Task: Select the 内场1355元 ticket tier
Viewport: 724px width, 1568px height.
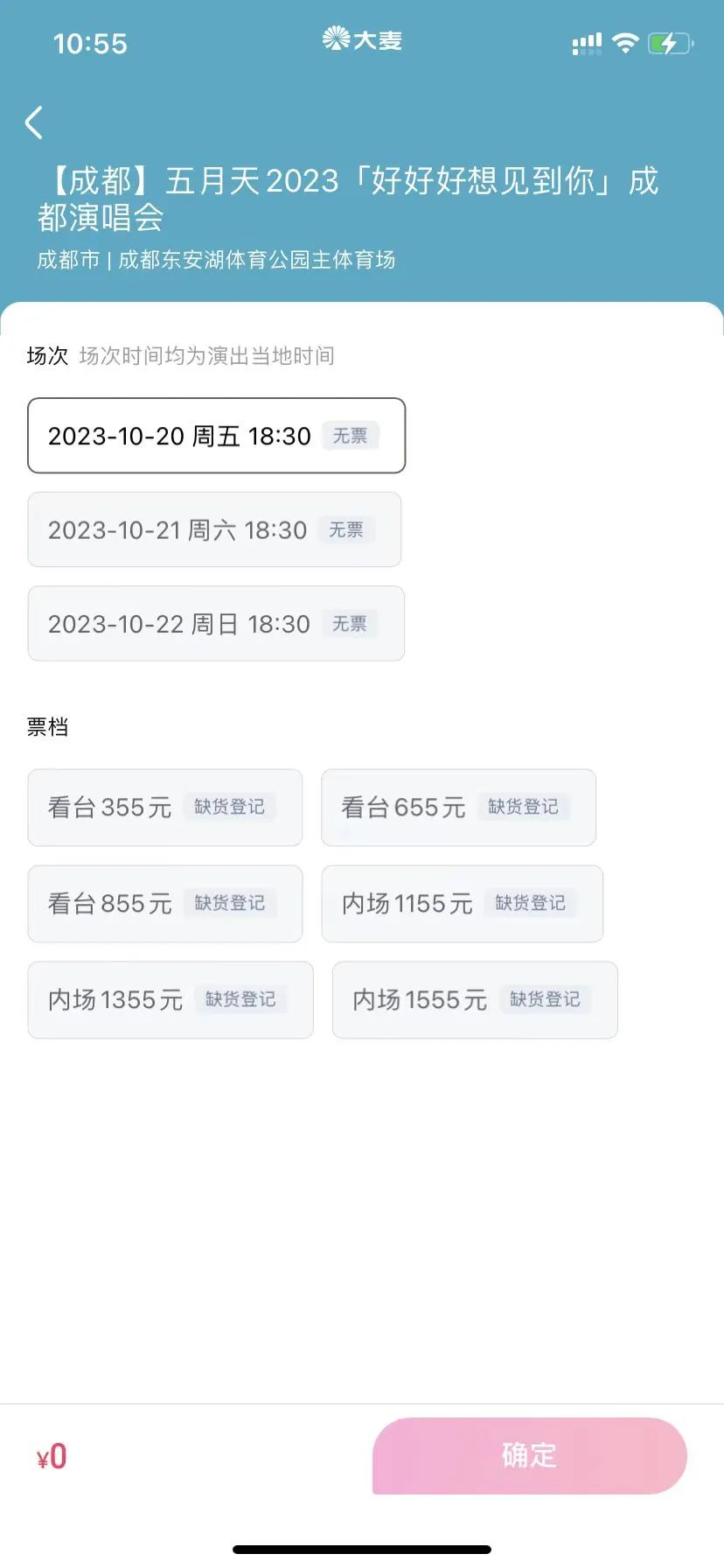Action: tap(171, 999)
